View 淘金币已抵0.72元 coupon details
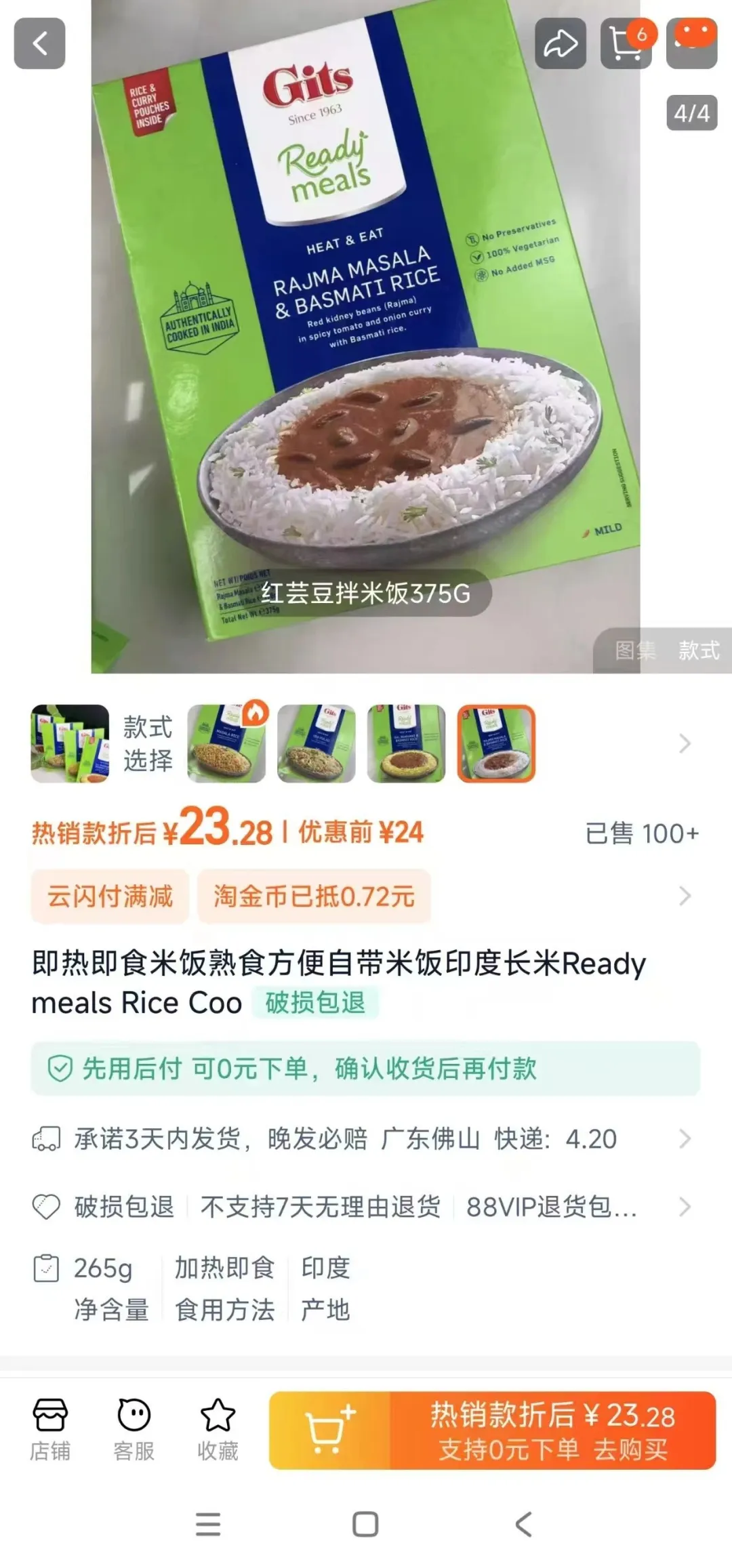The width and height of the screenshot is (732, 1568). click(314, 896)
